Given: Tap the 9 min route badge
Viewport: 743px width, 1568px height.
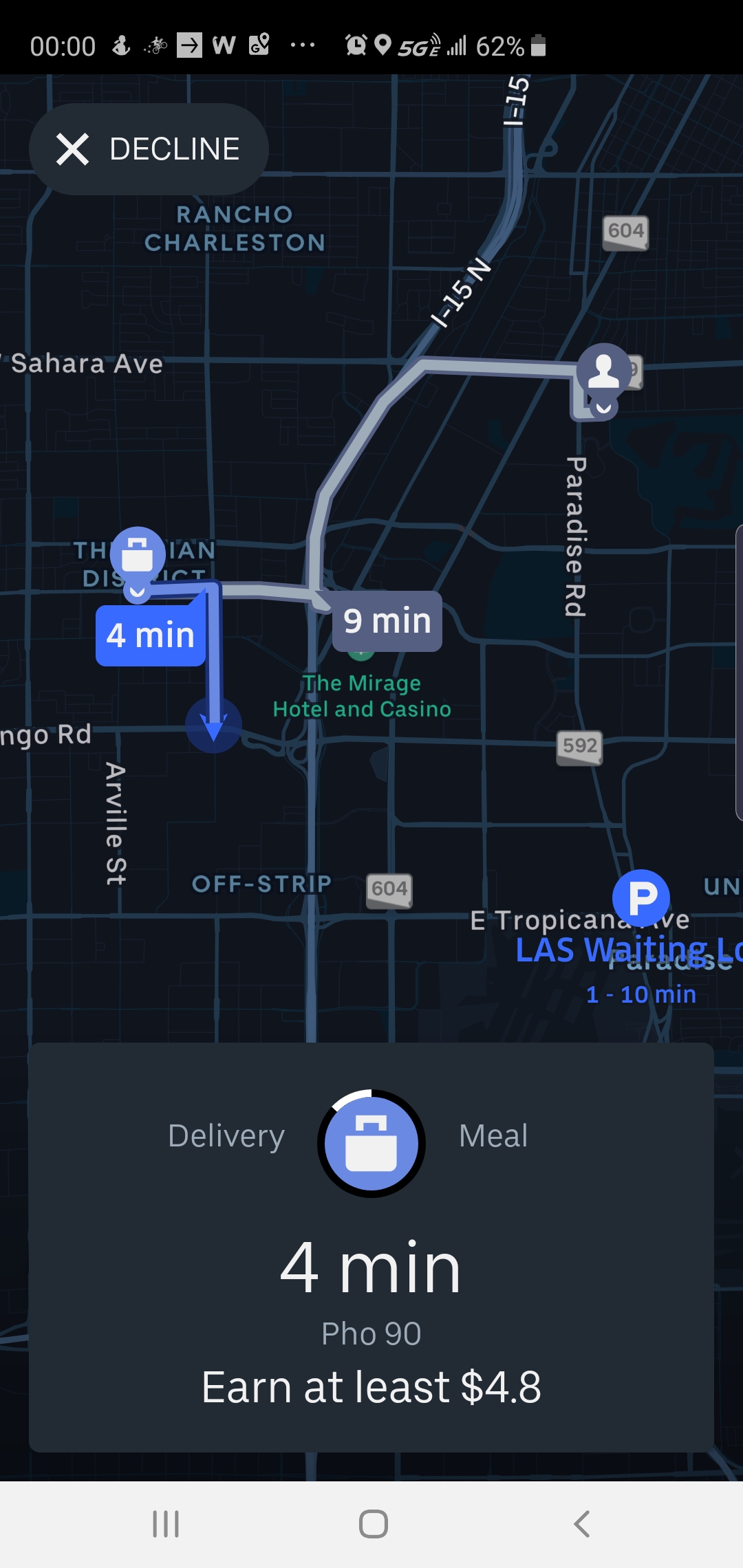Looking at the screenshot, I should click(x=387, y=620).
